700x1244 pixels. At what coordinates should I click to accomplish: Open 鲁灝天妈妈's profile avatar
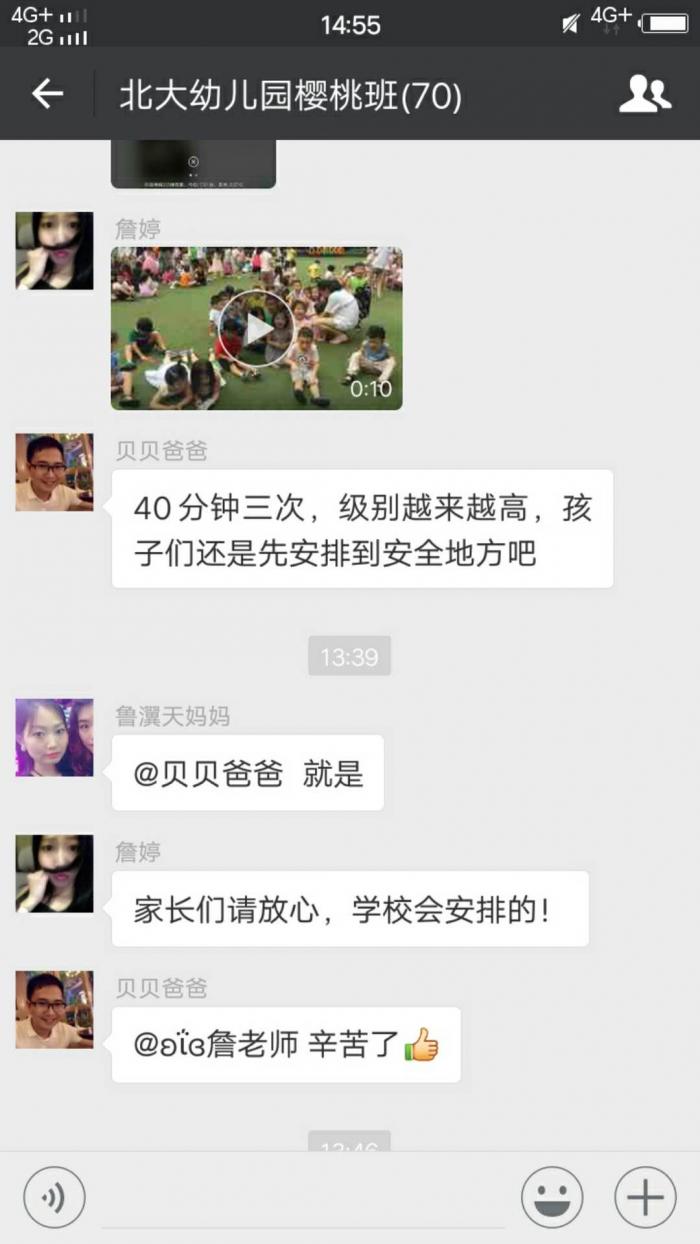(55, 738)
